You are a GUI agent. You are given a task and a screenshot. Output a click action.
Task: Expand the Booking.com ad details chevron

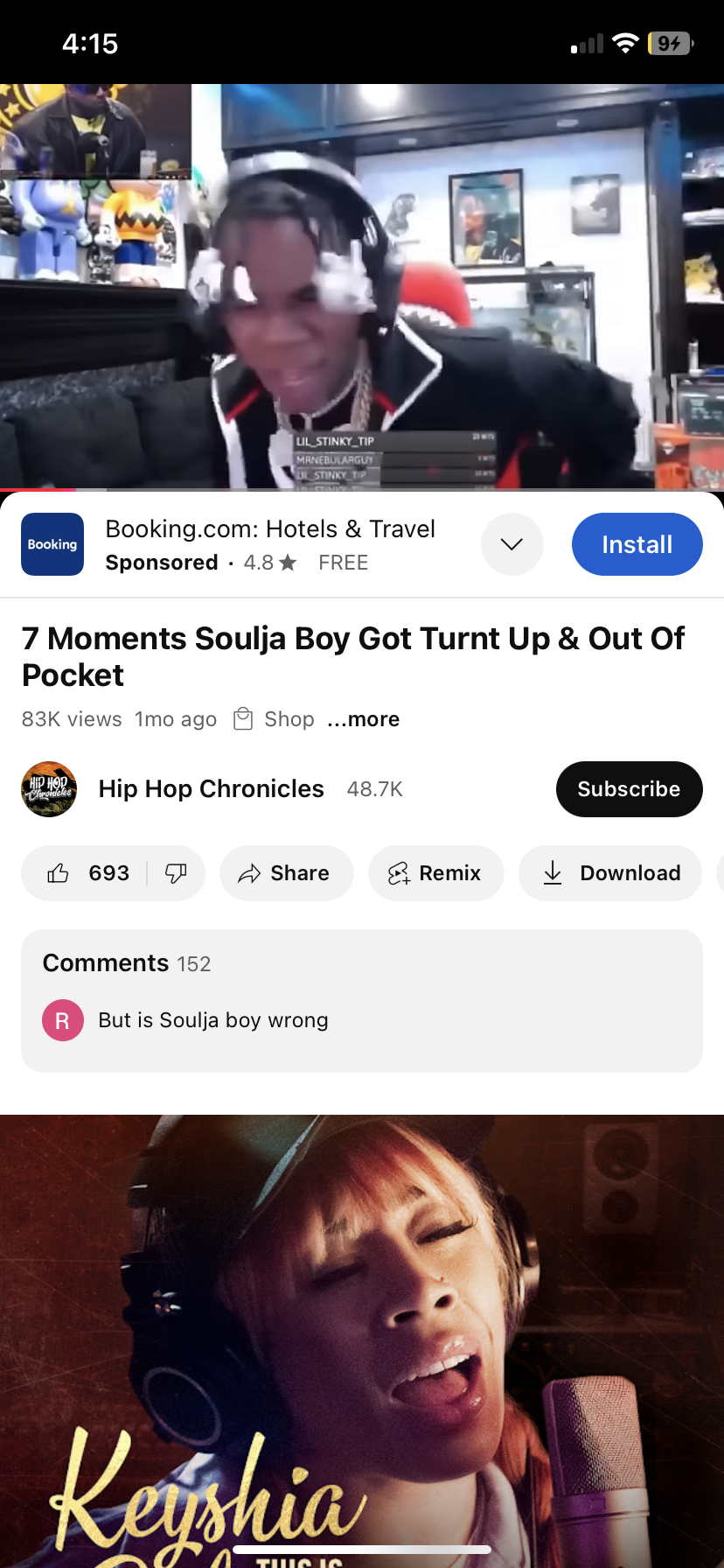pos(512,544)
